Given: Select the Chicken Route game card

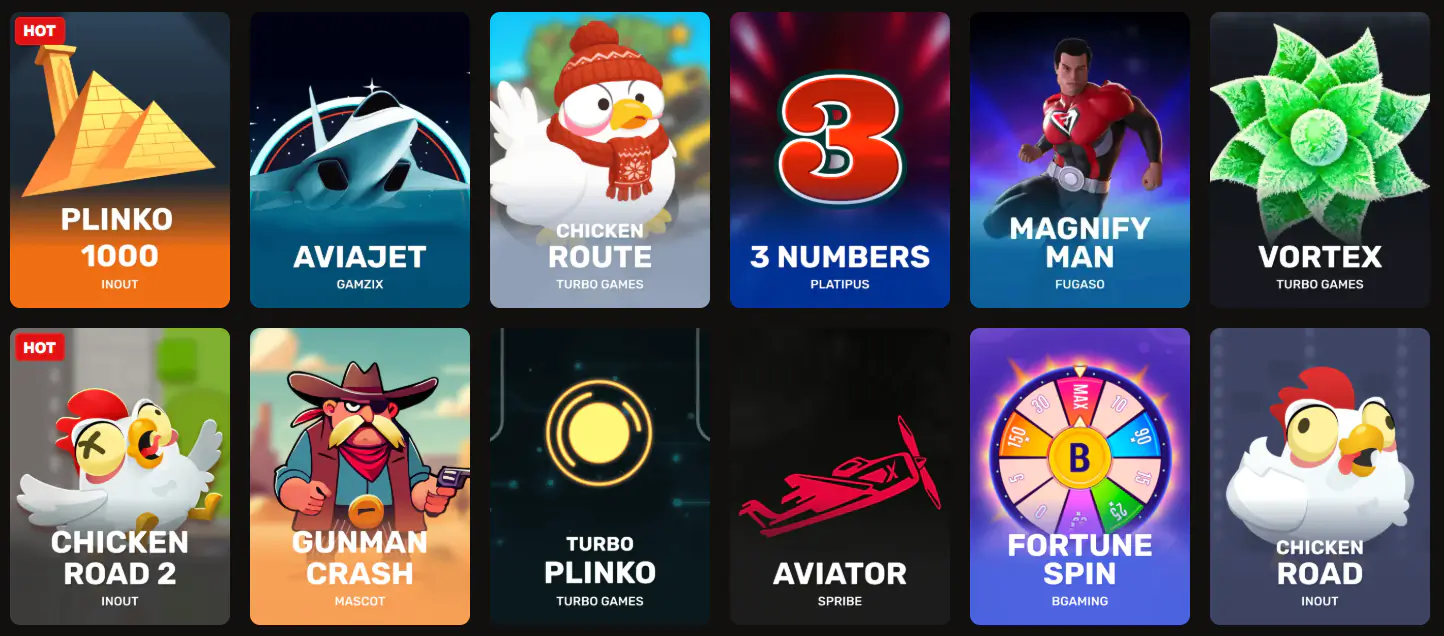Looking at the screenshot, I should point(600,160).
